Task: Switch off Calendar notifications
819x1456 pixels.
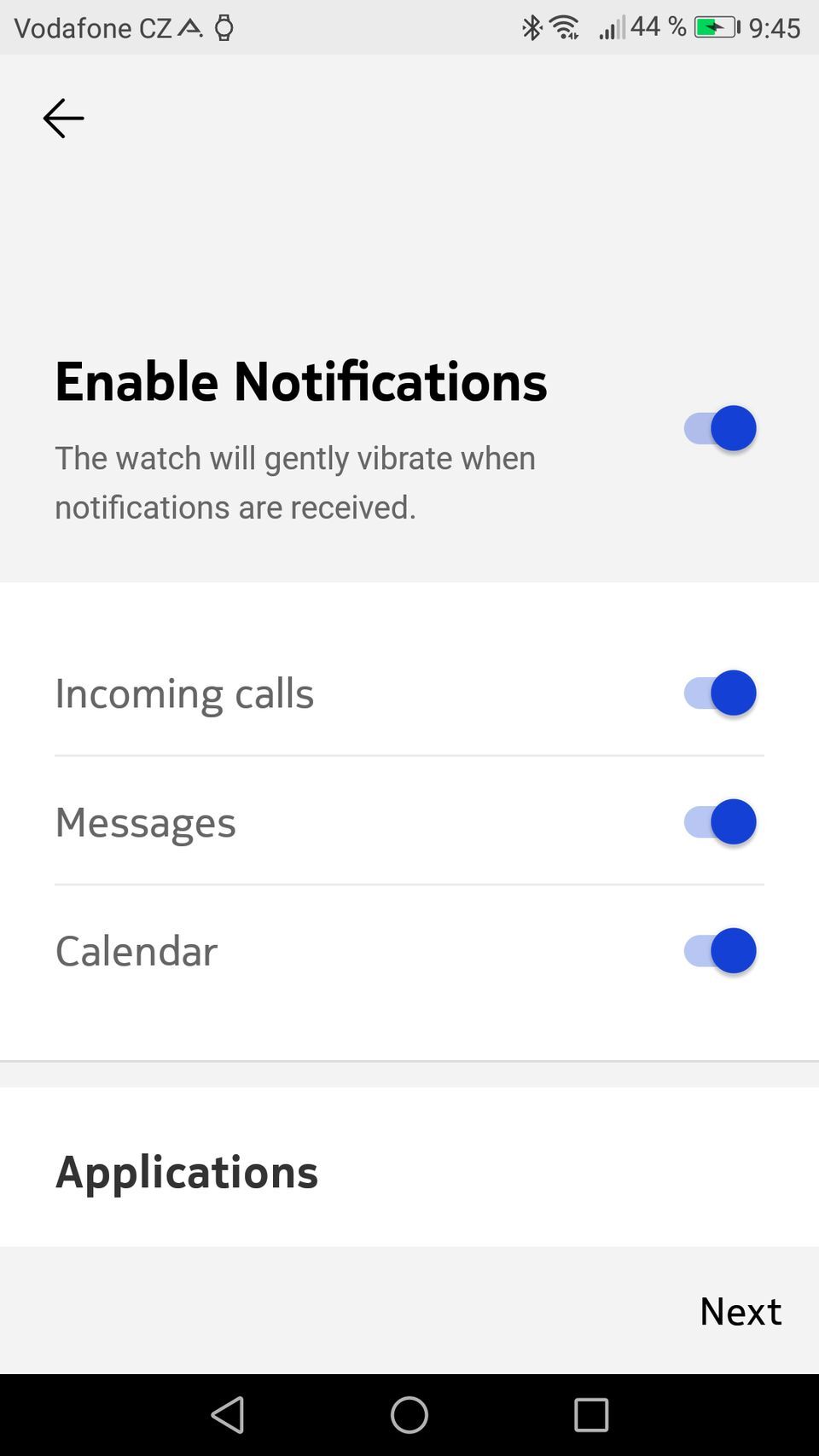Action: point(719,951)
